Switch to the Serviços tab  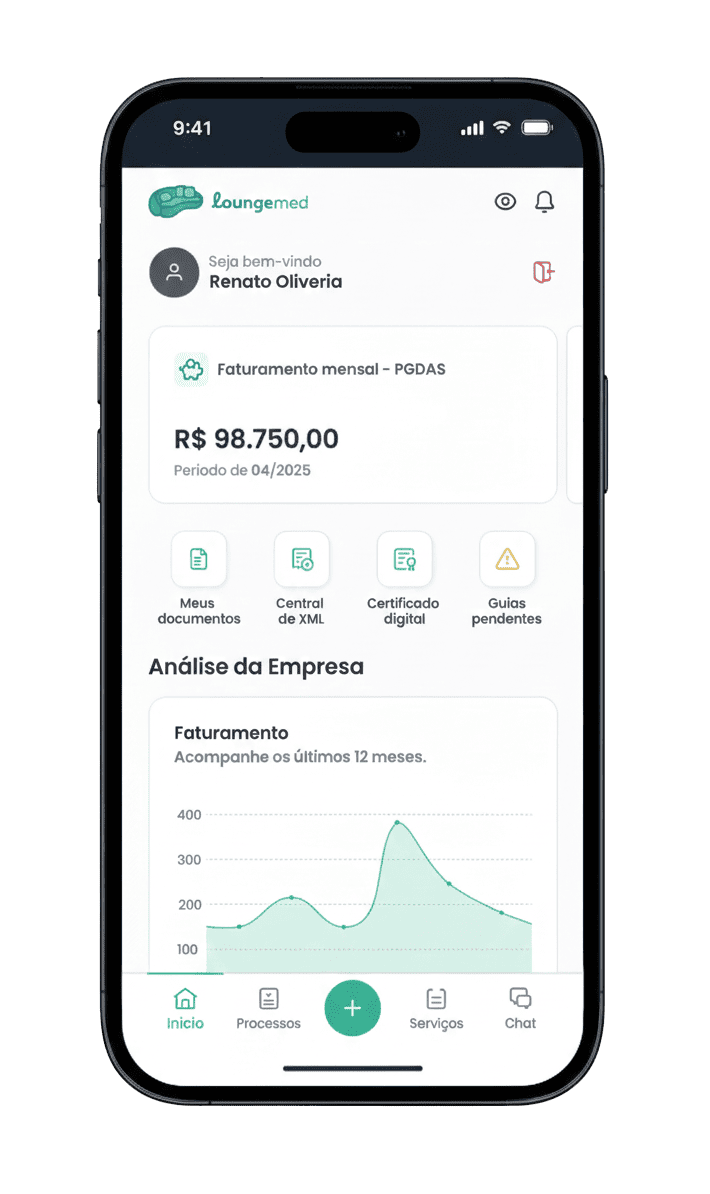click(x=436, y=1008)
